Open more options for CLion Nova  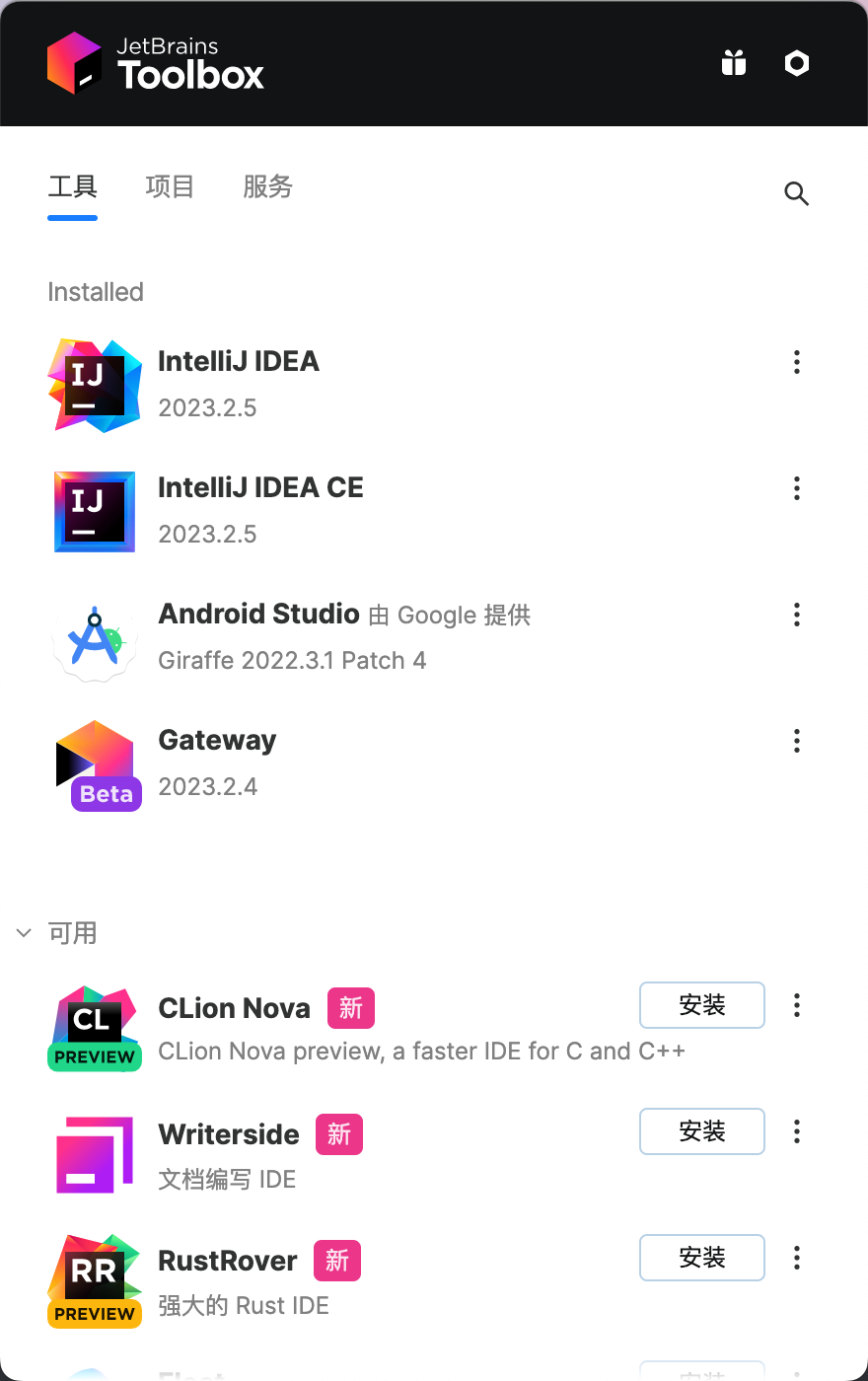pos(796,1005)
